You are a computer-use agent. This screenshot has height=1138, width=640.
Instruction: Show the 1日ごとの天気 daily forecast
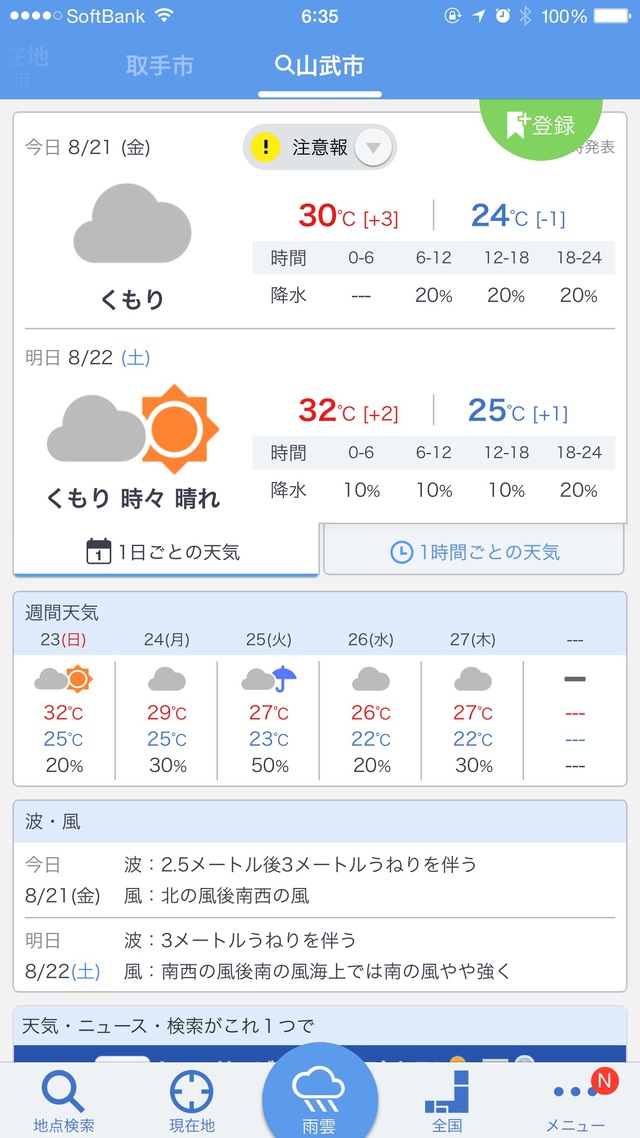pos(165,552)
